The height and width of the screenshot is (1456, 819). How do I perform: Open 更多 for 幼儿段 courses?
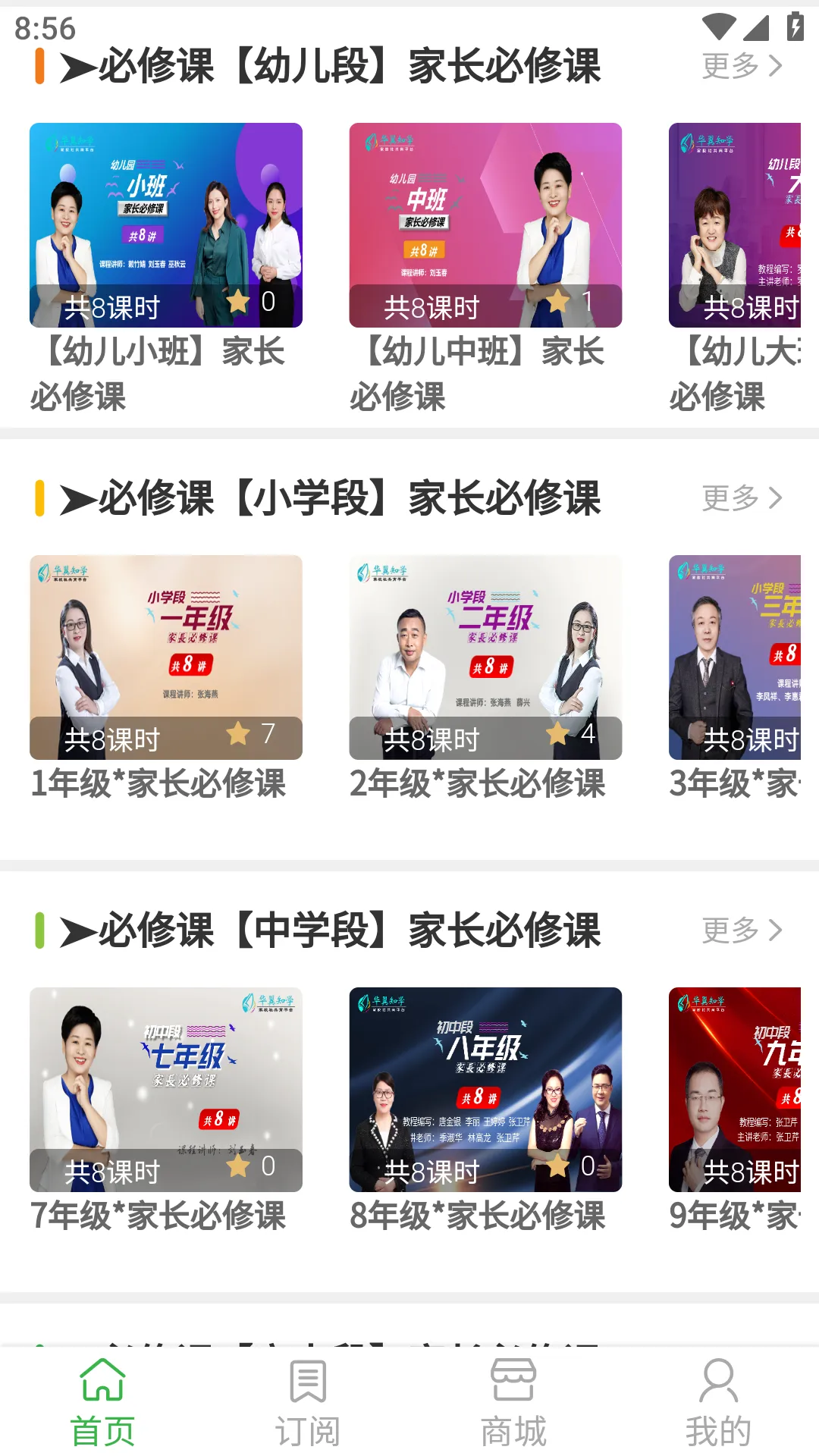click(x=741, y=66)
